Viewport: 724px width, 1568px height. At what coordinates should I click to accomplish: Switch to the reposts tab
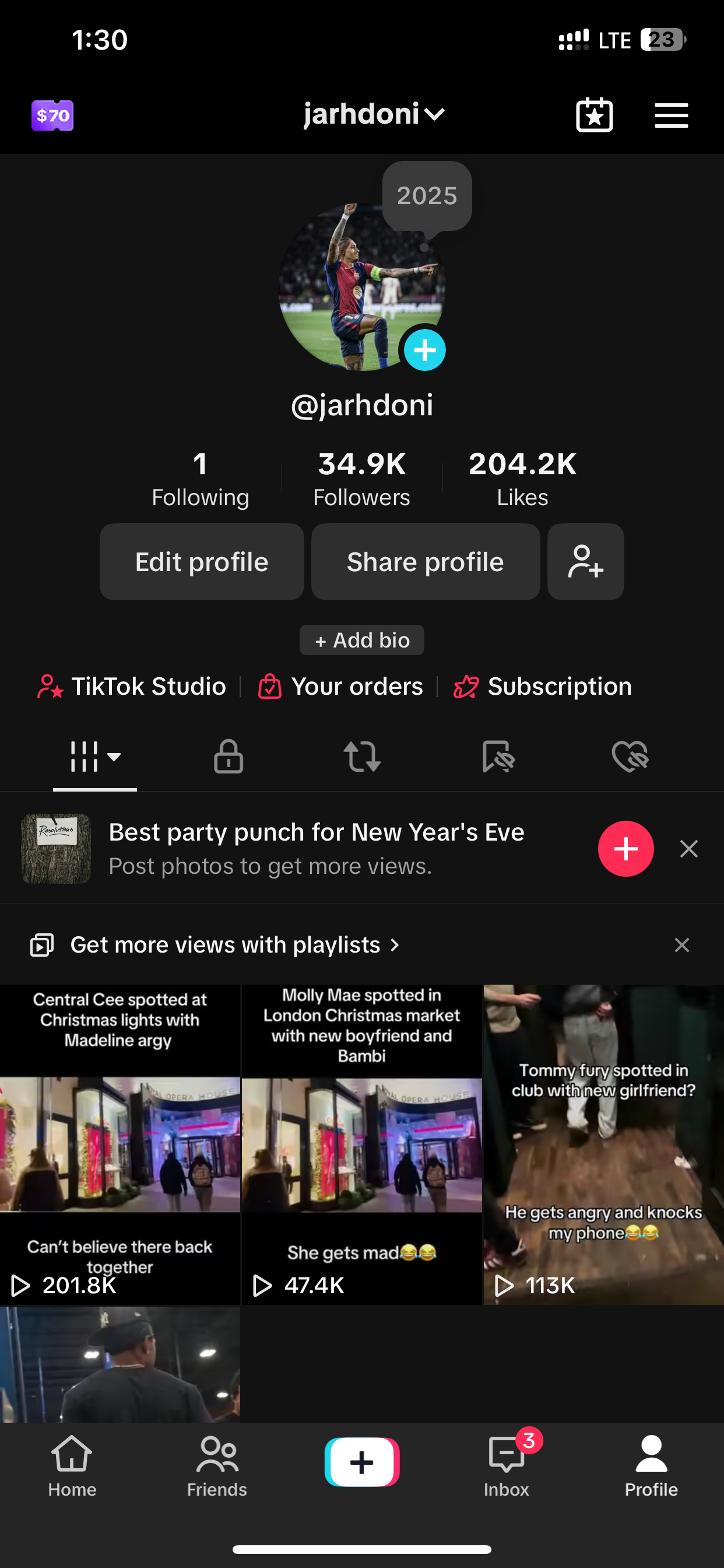pyautogui.click(x=362, y=757)
